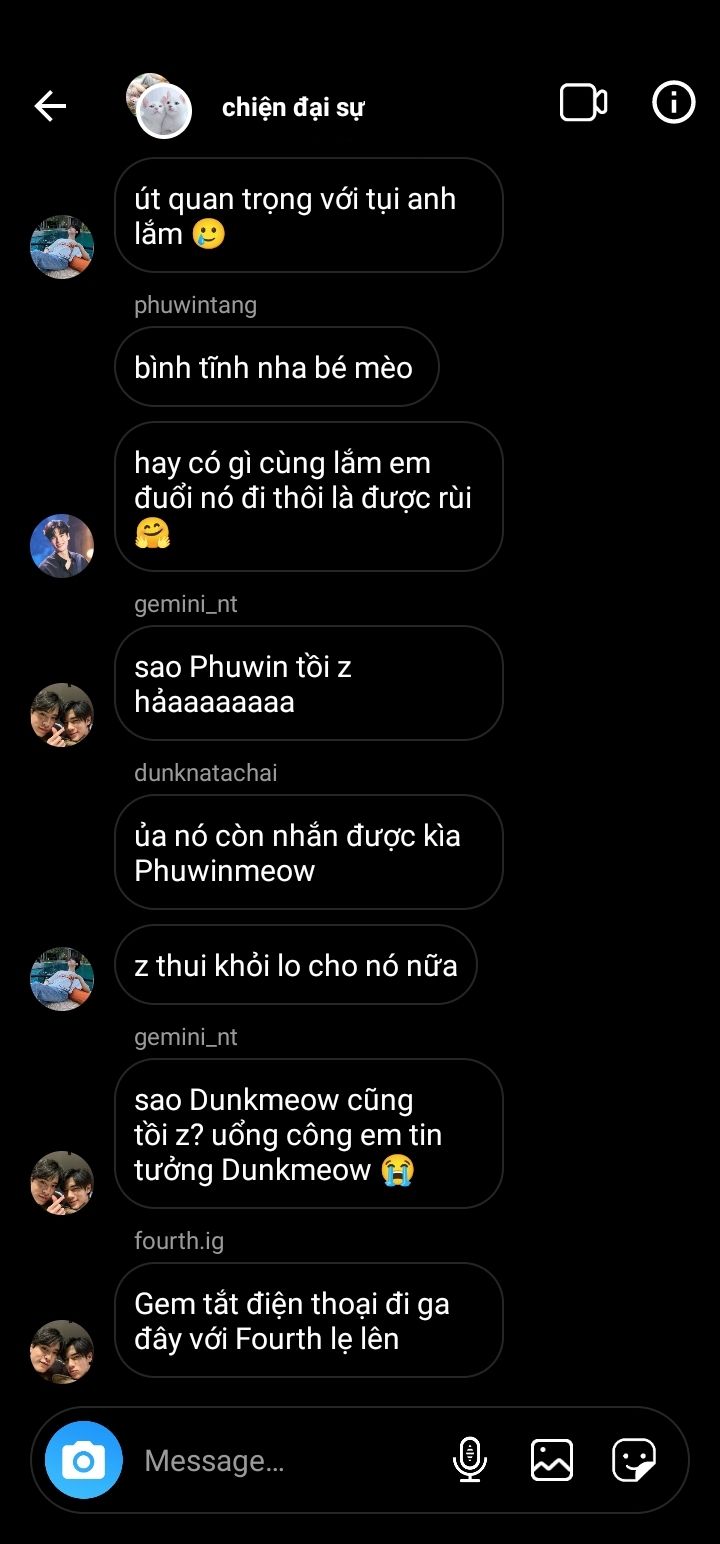
Task: Open the sticker picker
Action: tap(634, 1460)
